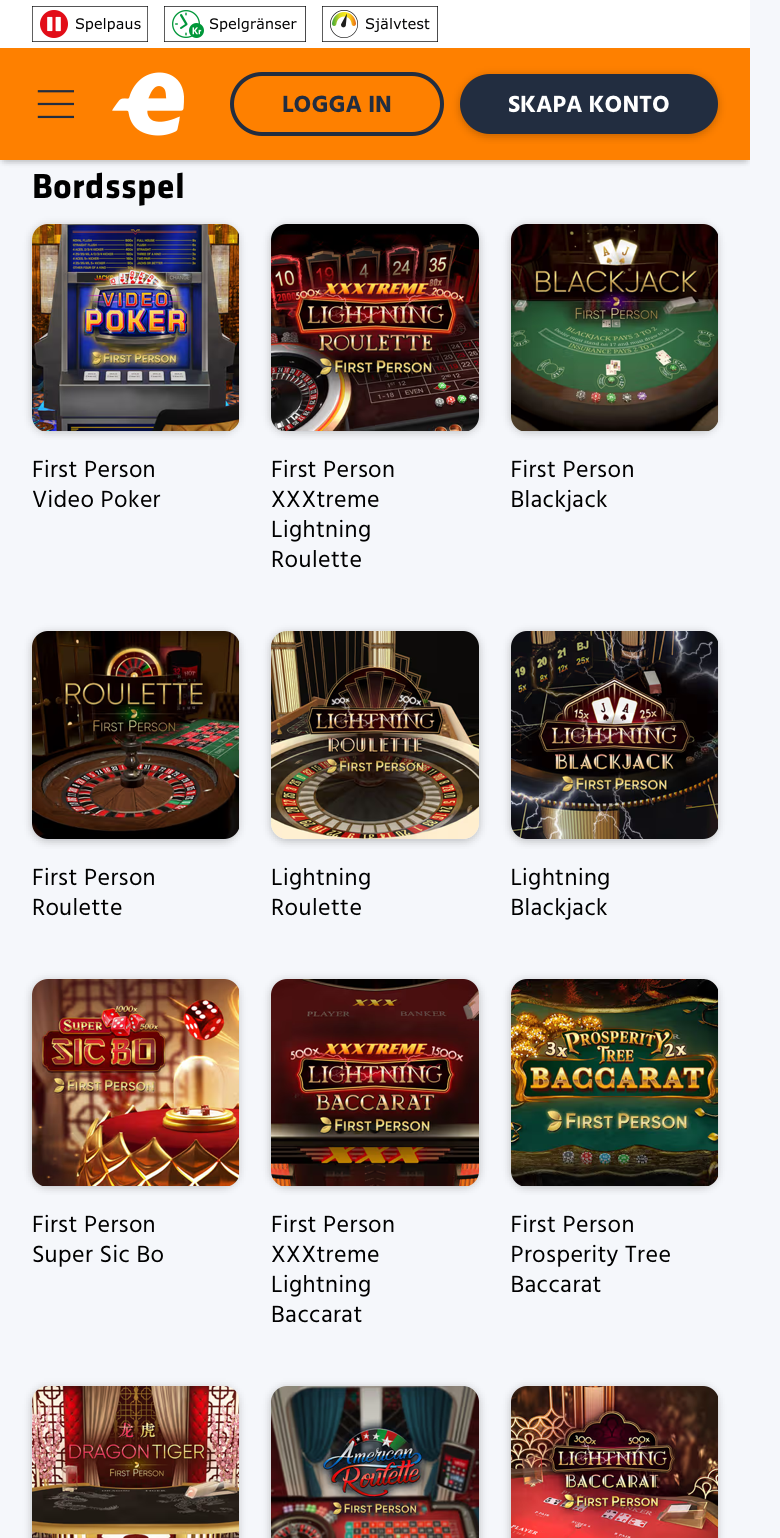
Task: Open Spelgränser limits
Action: (x=235, y=24)
